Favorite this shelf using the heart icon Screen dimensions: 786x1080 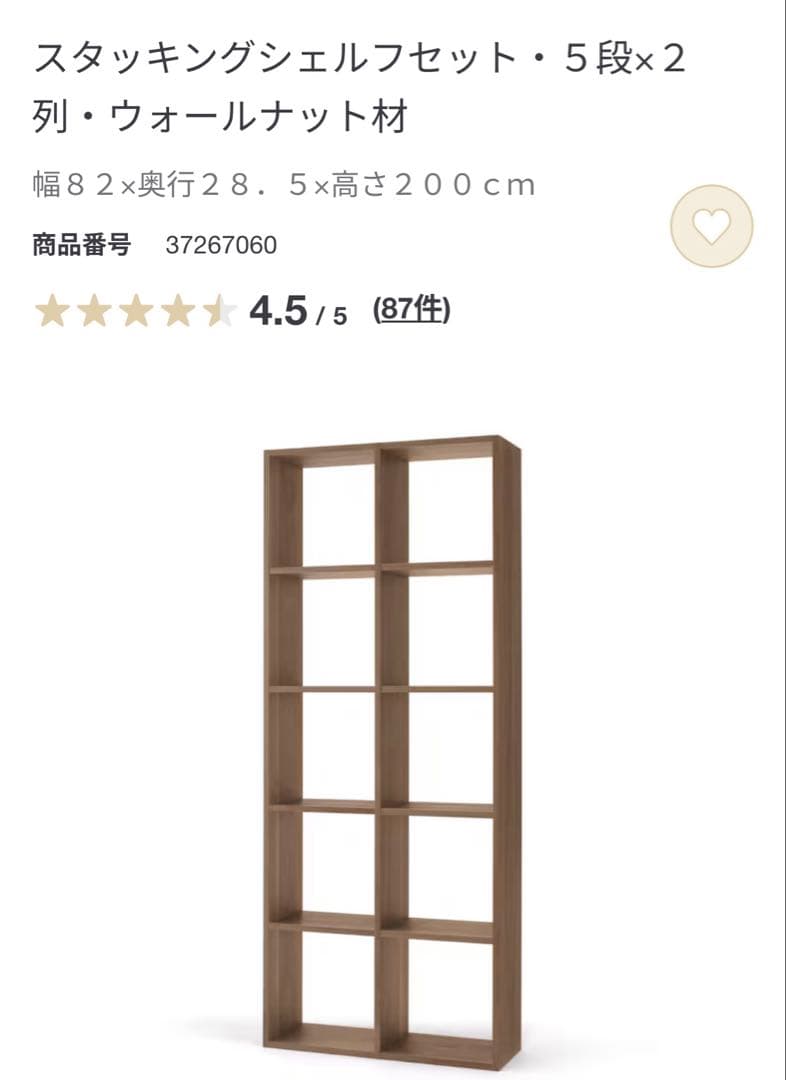click(712, 229)
